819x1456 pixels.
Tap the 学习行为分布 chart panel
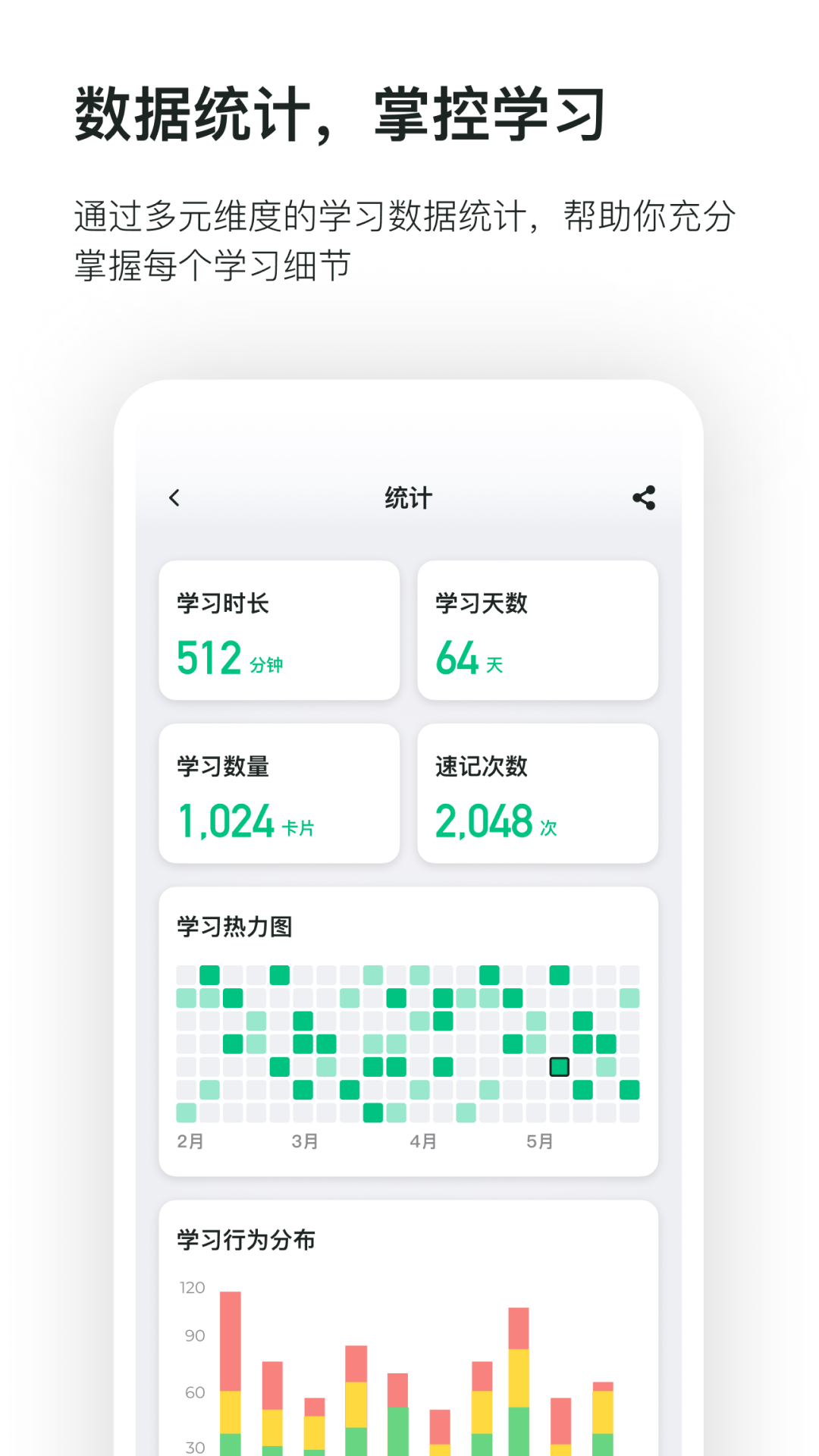tap(408, 1327)
